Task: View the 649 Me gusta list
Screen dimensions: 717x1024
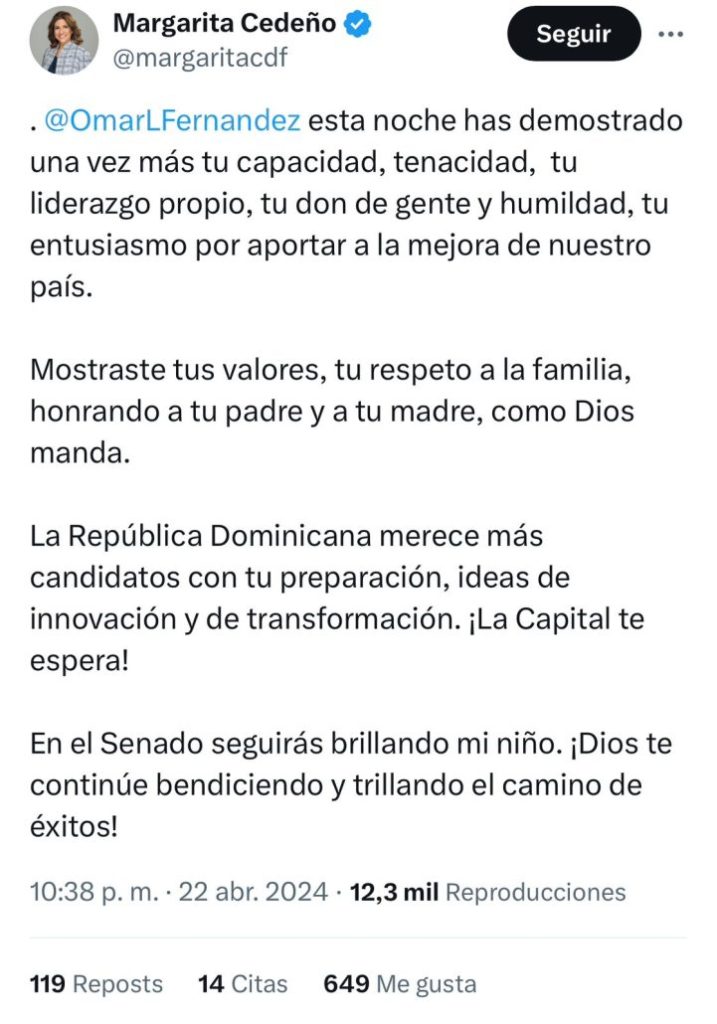Action: [400, 984]
